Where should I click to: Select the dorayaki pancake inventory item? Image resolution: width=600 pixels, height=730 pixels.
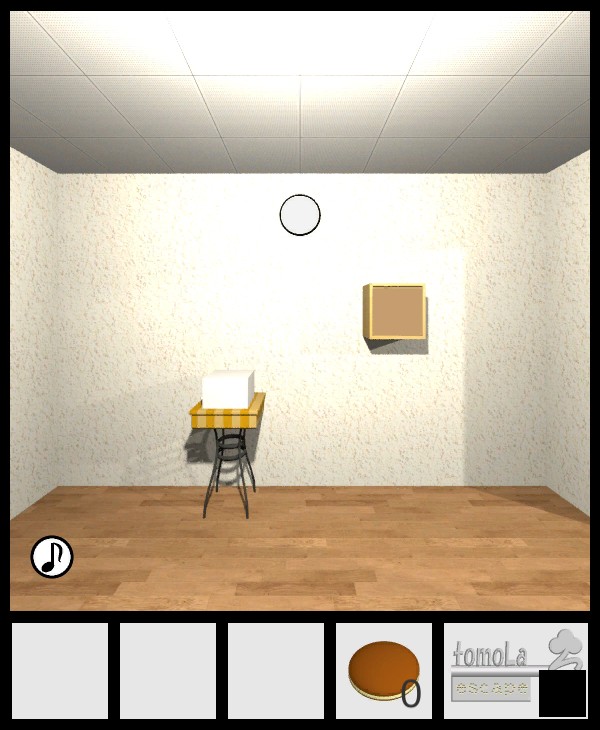[383, 670]
